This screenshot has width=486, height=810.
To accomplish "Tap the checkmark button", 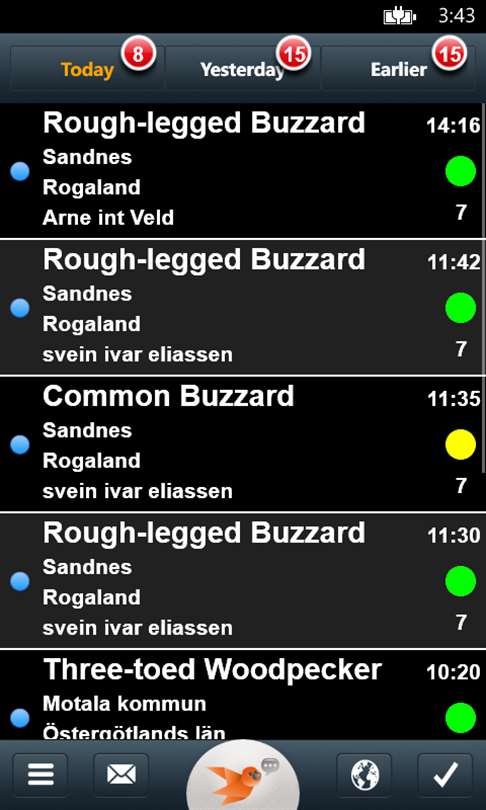I will point(445,774).
